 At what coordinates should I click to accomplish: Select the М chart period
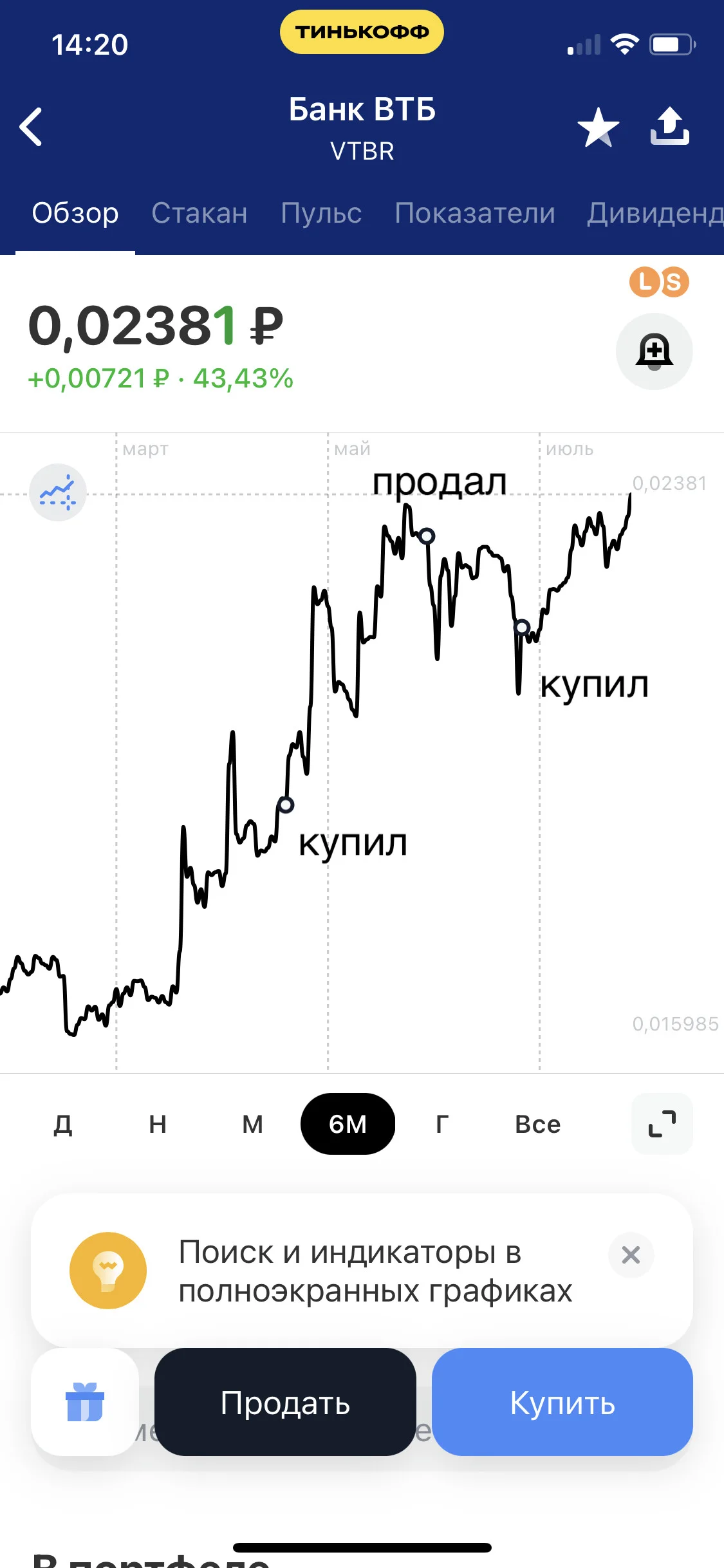click(x=252, y=1124)
